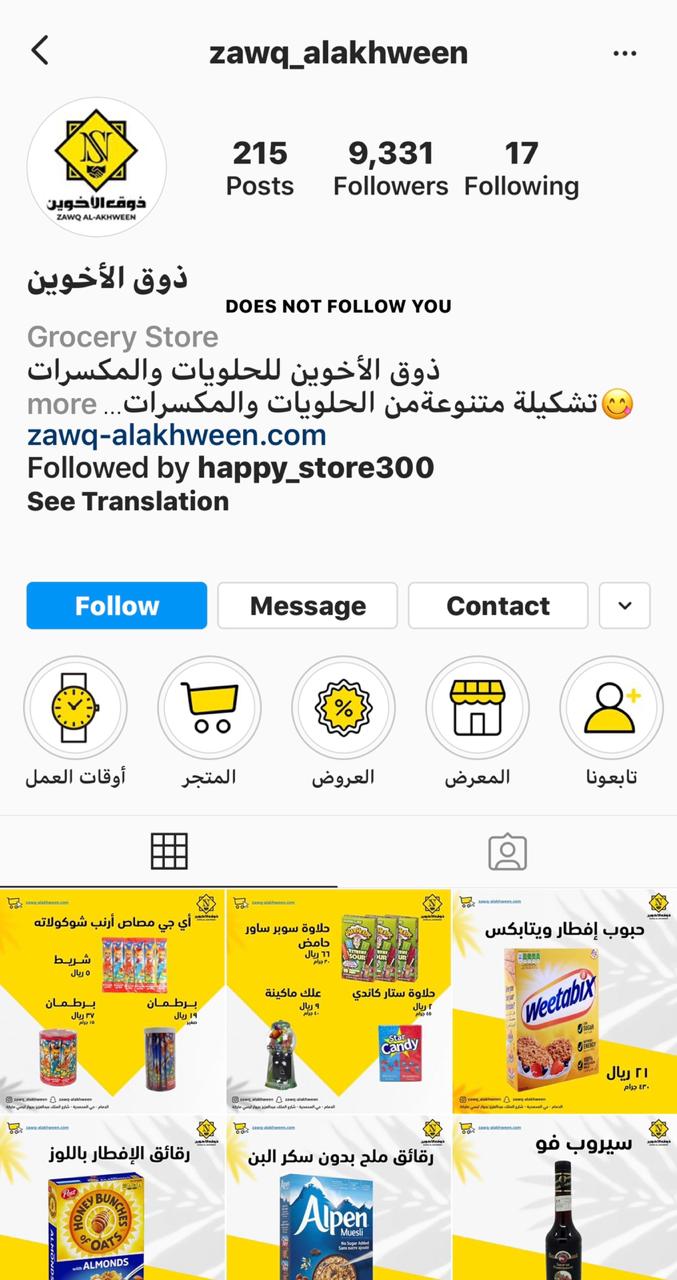Open the three-dot options menu
Viewport: 677px width, 1280px height.
pyautogui.click(x=625, y=53)
